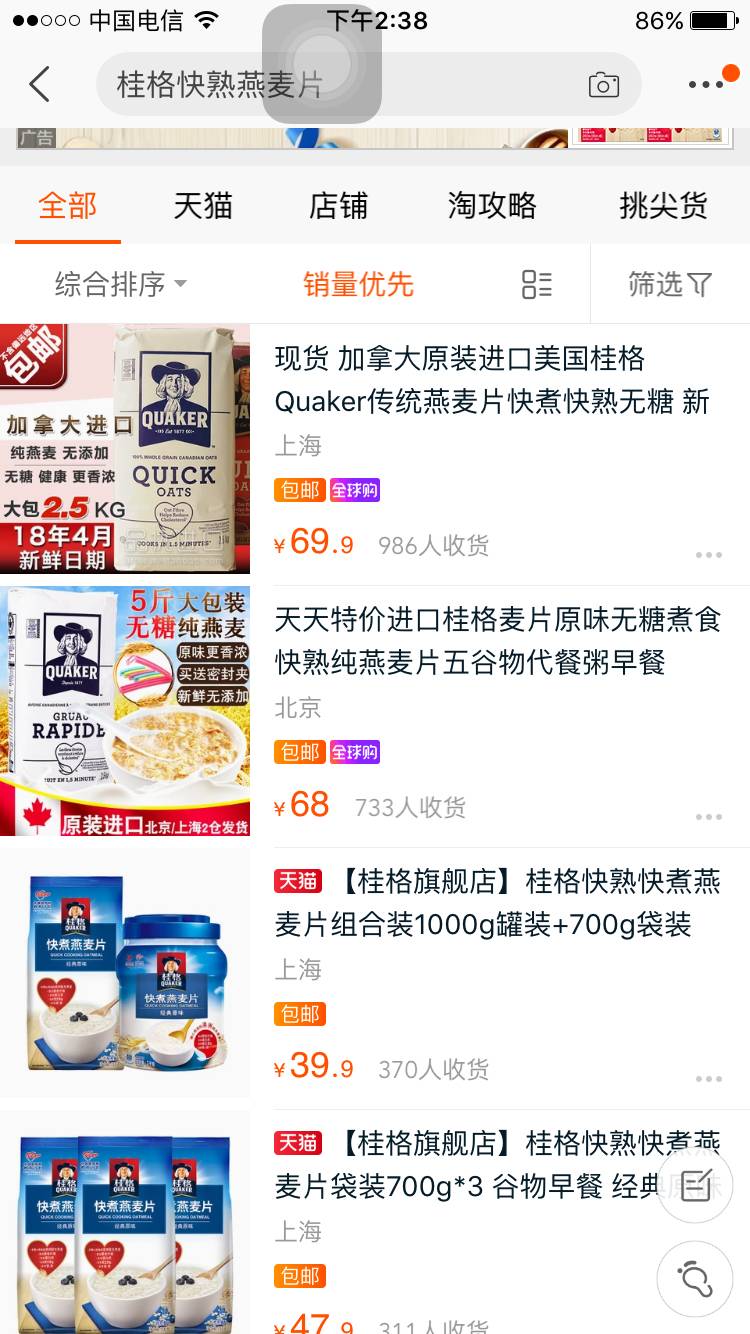Open the three-dot overflow menu in the top bar
750x1334 pixels.
point(706,85)
